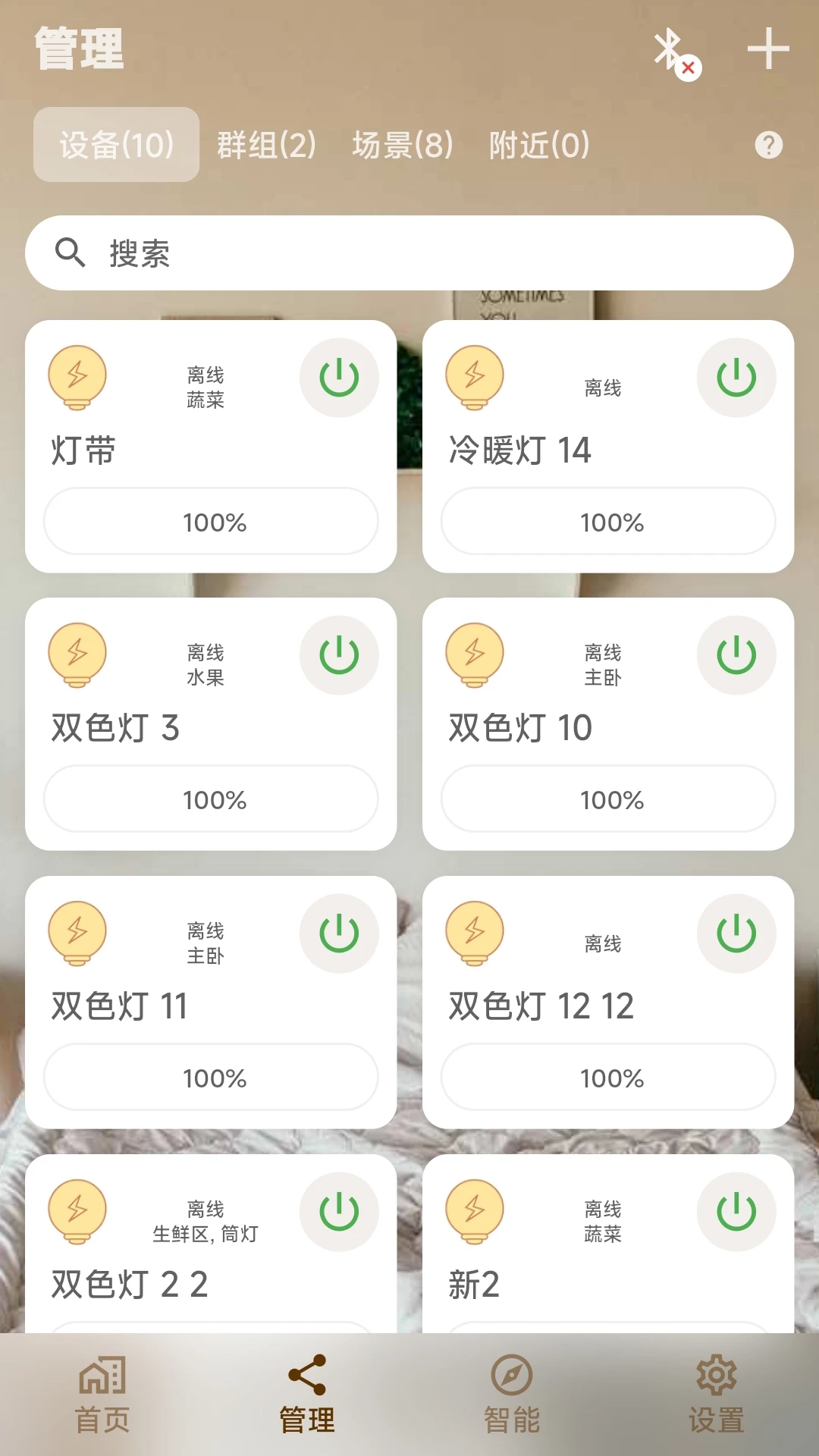Switch to the 群组(2) tab
The image size is (819, 1456).
267,145
